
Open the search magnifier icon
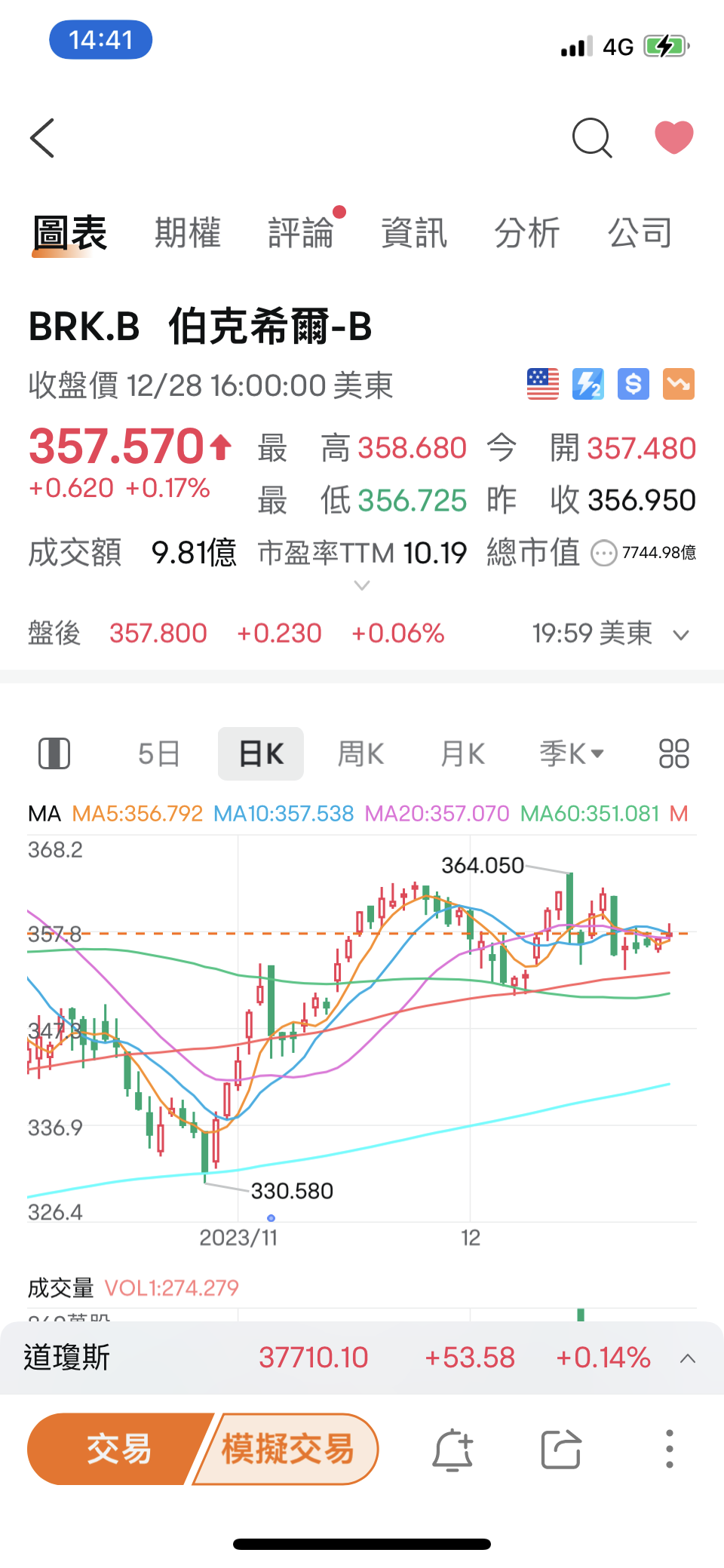[592, 138]
